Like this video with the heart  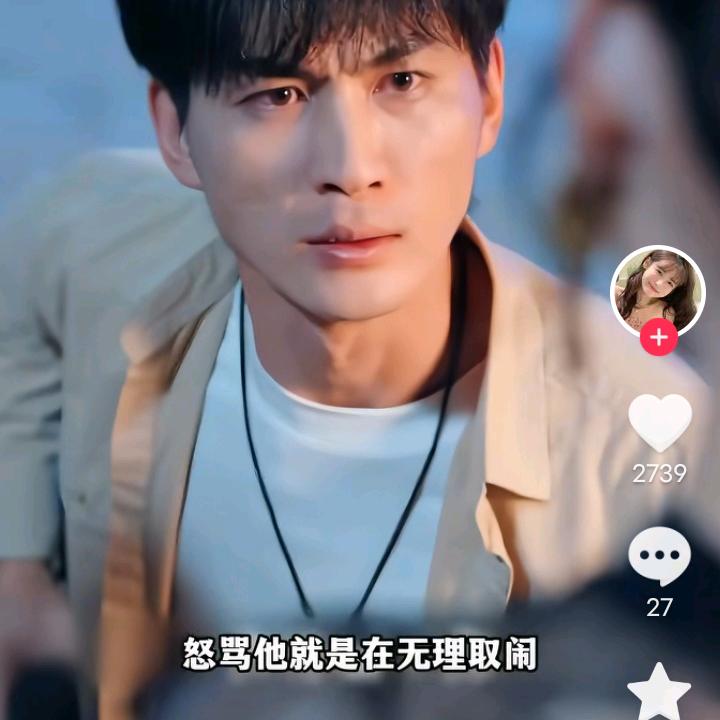(659, 422)
